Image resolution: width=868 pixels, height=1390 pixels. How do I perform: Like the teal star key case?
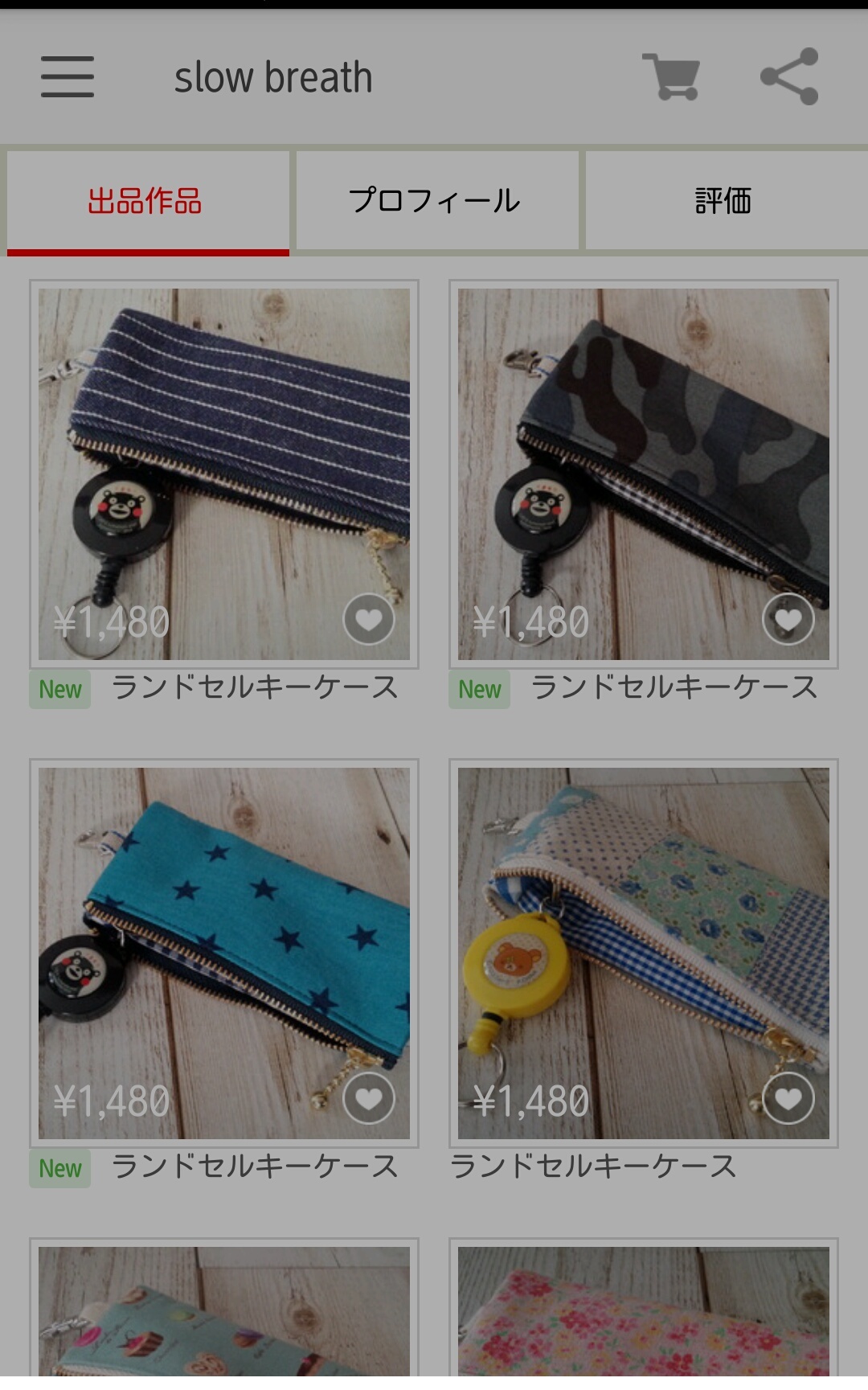pos(369,1098)
